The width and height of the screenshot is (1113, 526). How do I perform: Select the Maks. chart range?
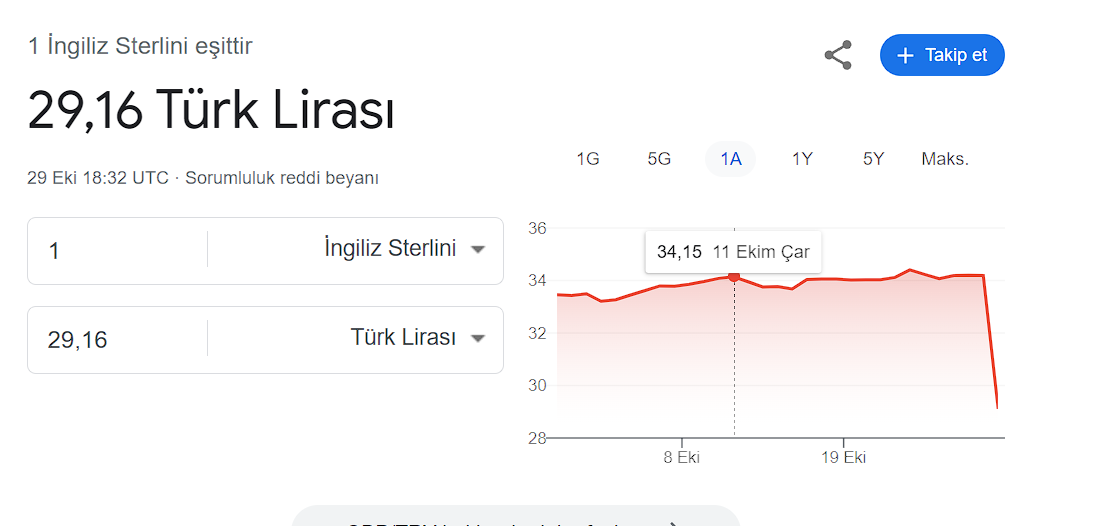tap(945, 159)
